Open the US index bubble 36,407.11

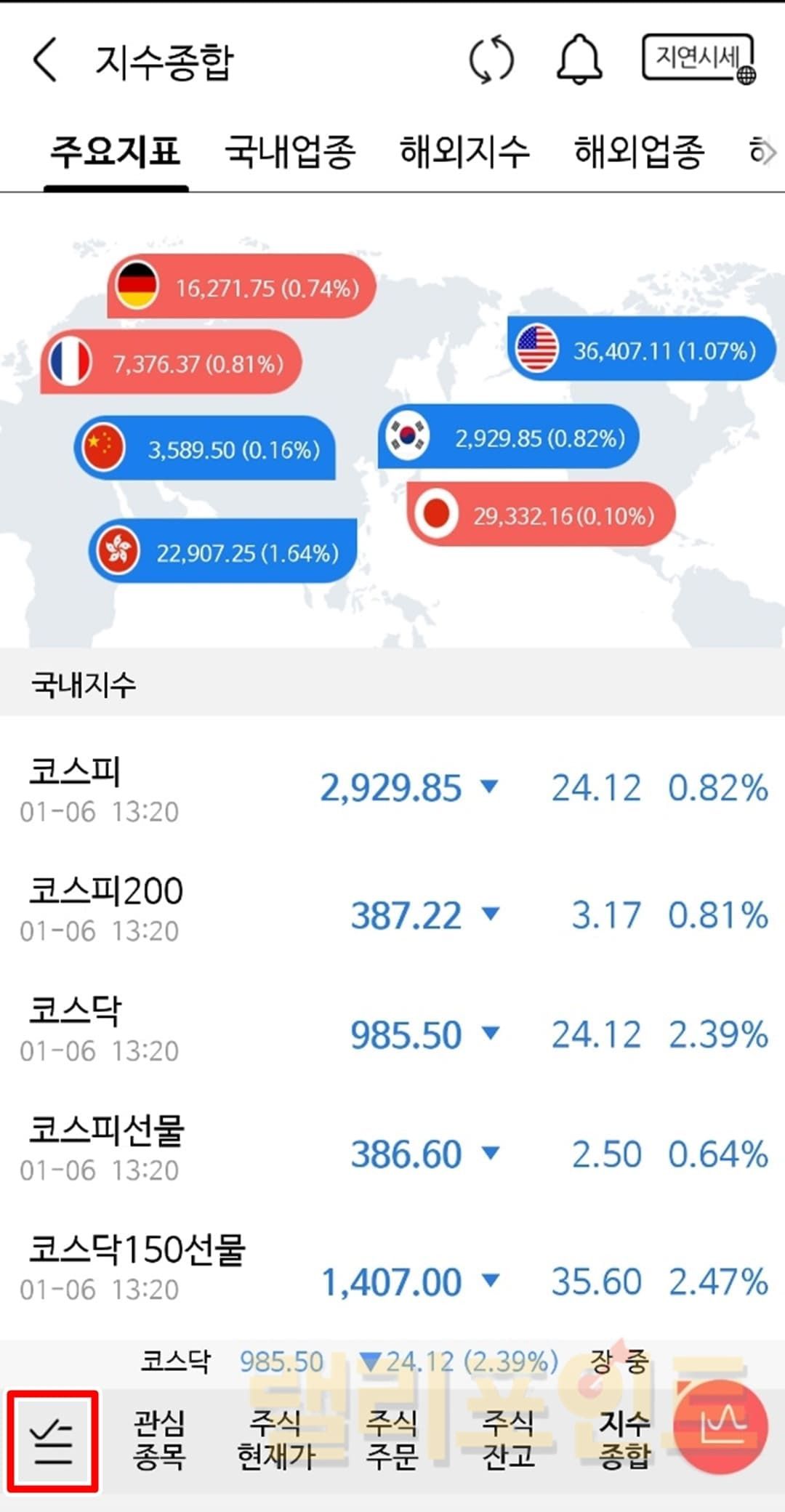(x=641, y=350)
